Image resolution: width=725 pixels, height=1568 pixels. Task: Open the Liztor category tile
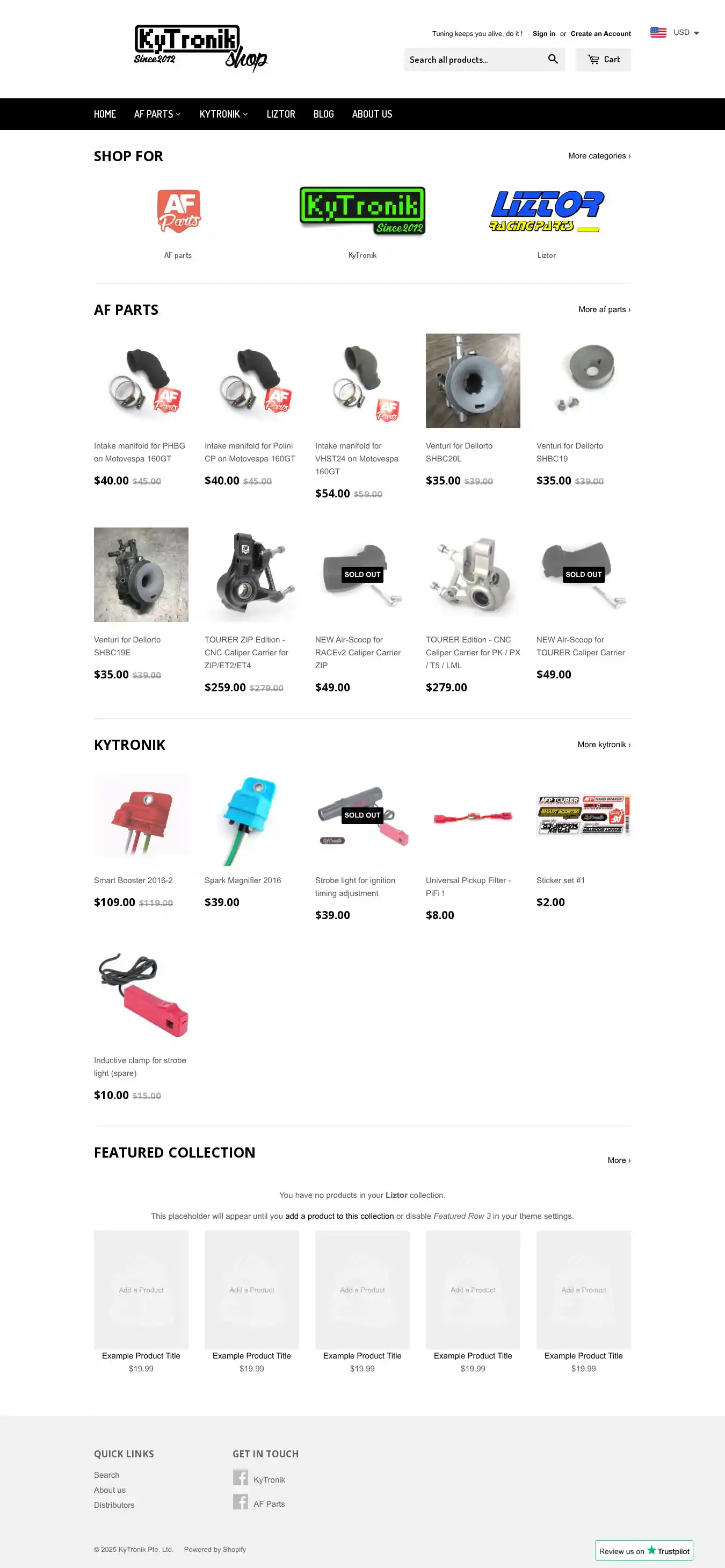546,219
